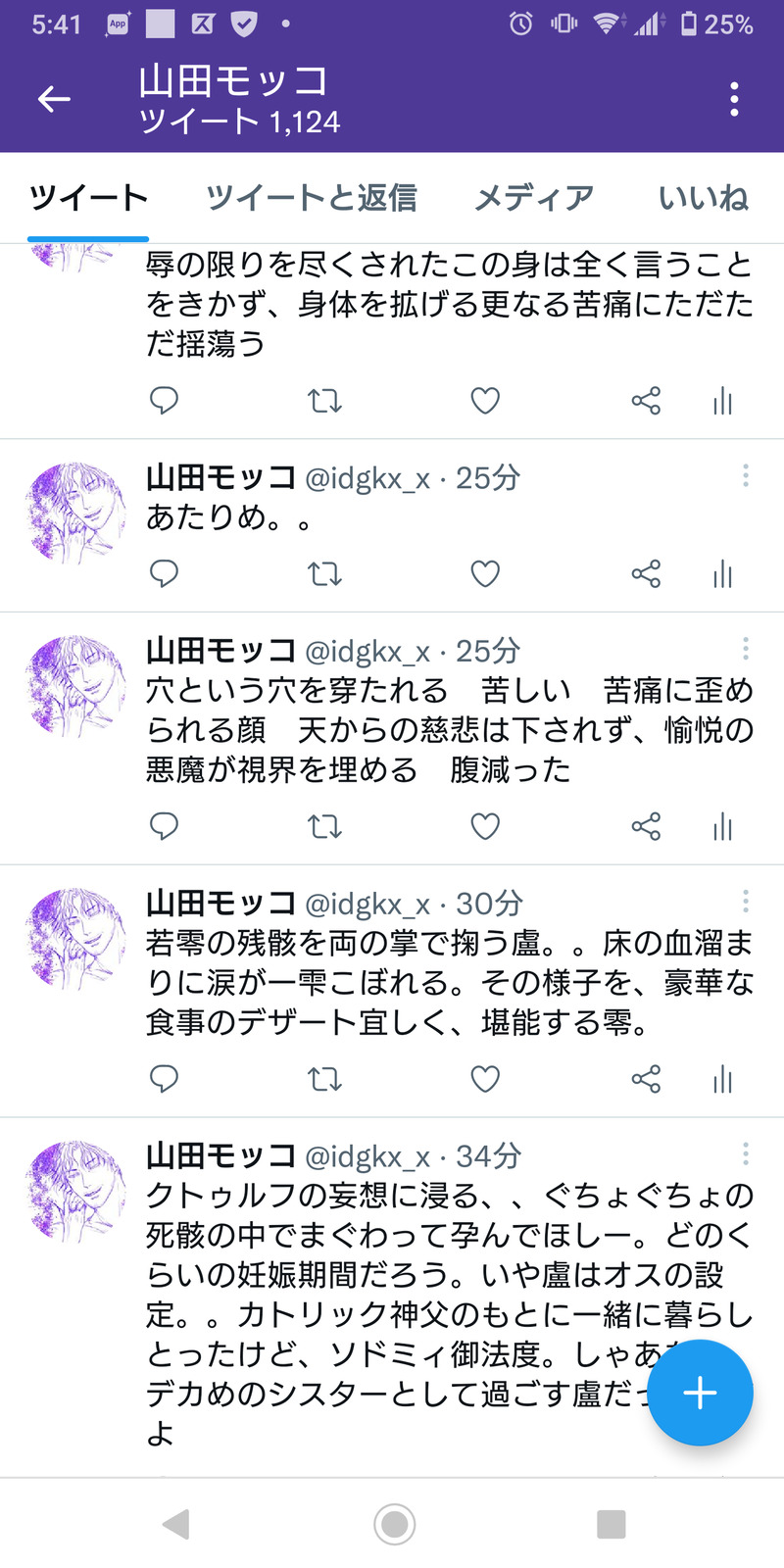Screen dimensions: 784x1568
Task: Open more options on あたりめ。。 tweet
Action: coord(746,475)
